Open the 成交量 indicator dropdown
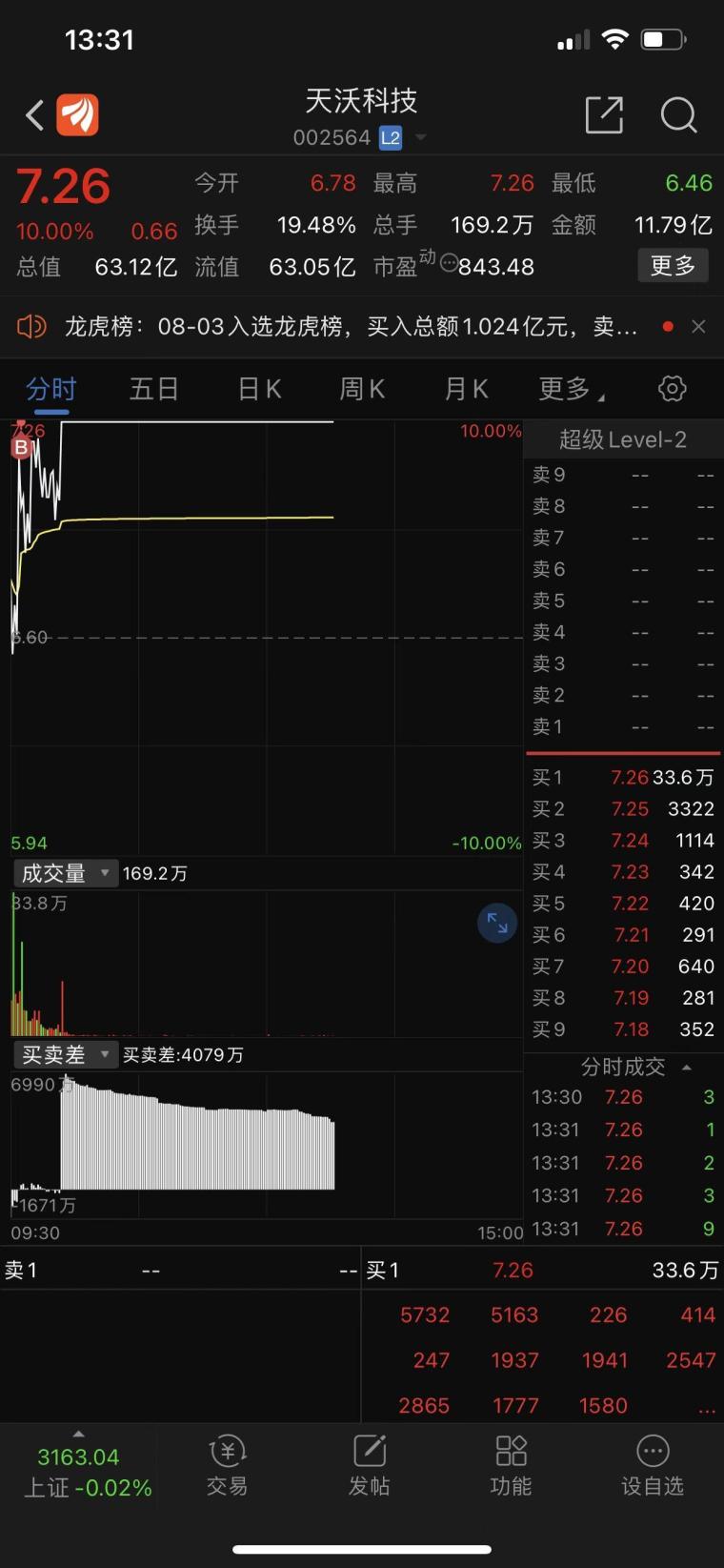Viewport: 724px width, 1568px height. tap(65, 873)
